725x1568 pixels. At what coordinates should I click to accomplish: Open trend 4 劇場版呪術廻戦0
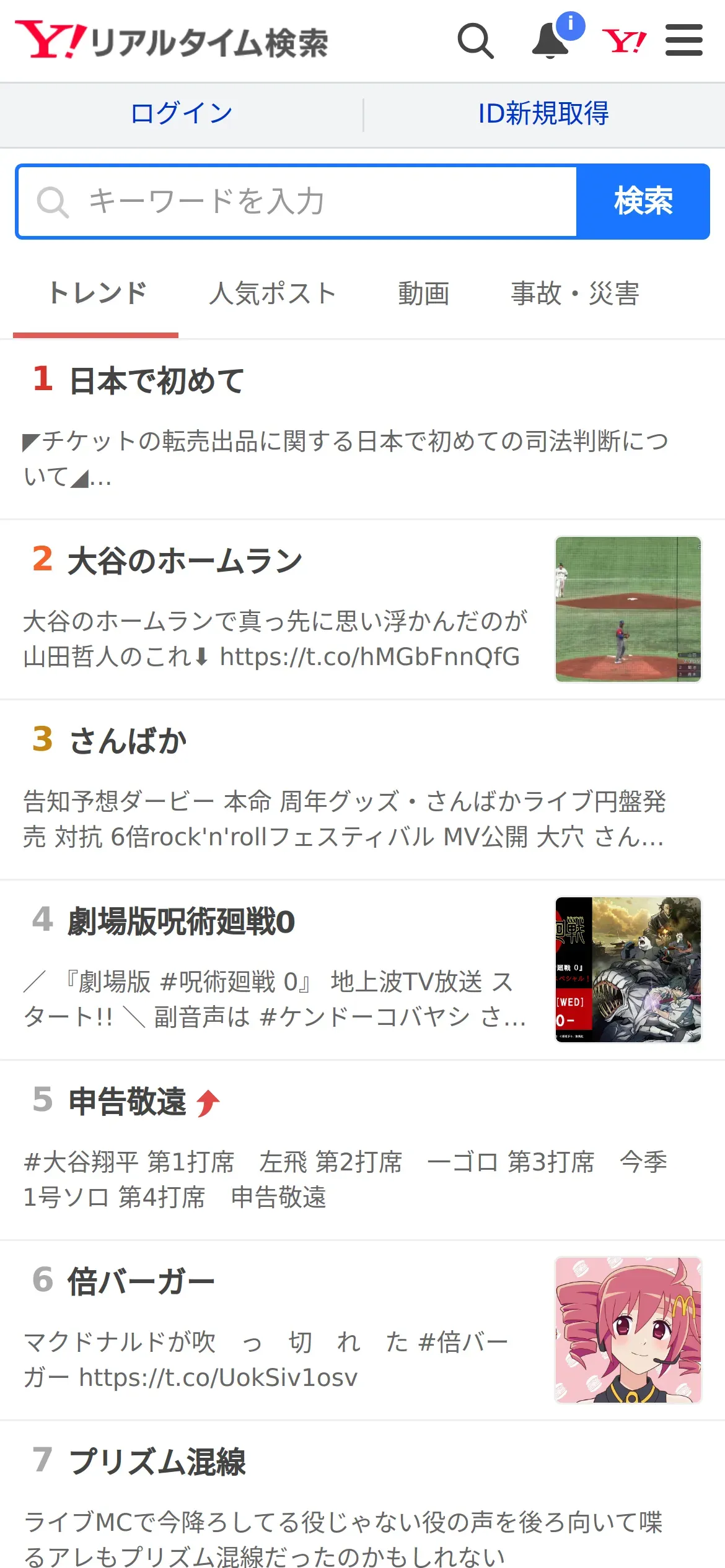(181, 921)
